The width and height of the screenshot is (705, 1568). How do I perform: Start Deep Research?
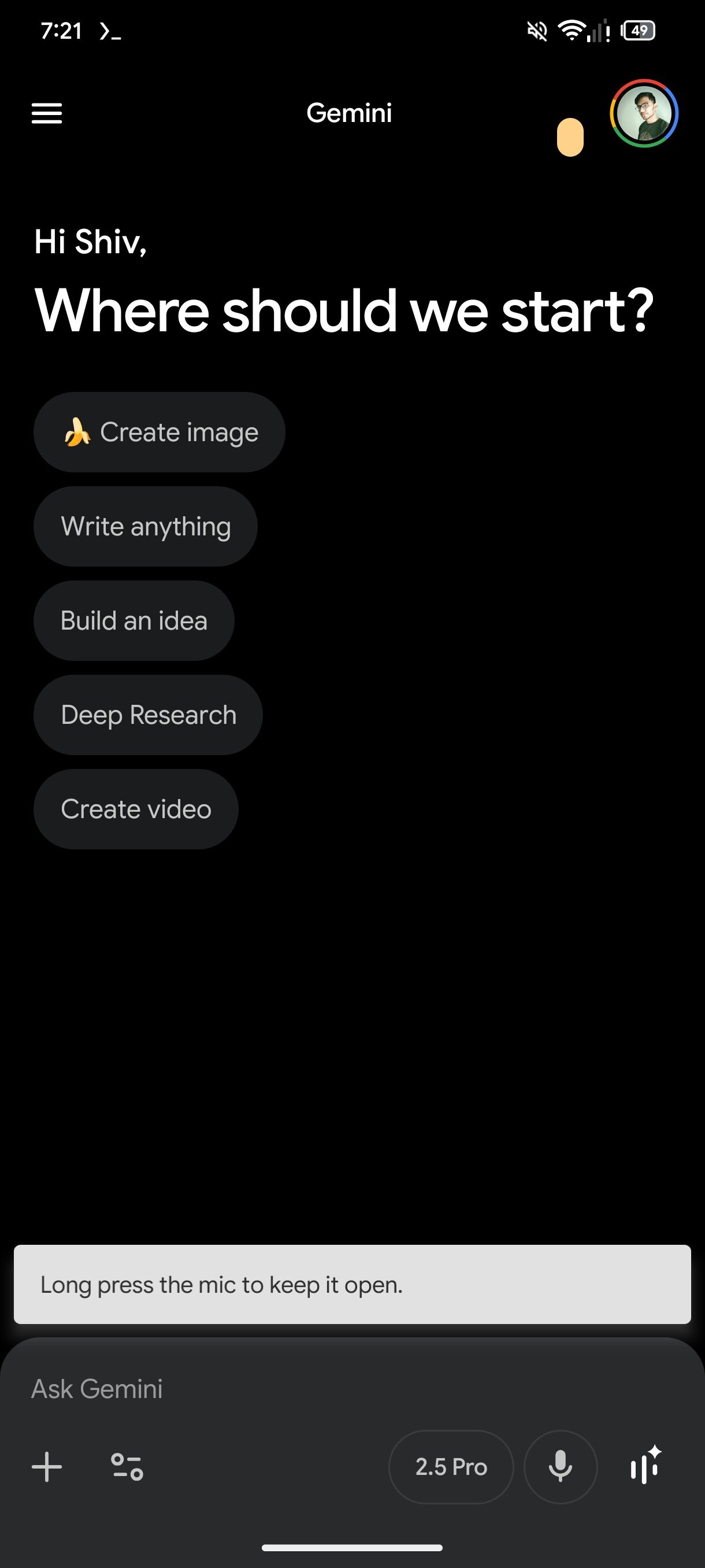148,715
